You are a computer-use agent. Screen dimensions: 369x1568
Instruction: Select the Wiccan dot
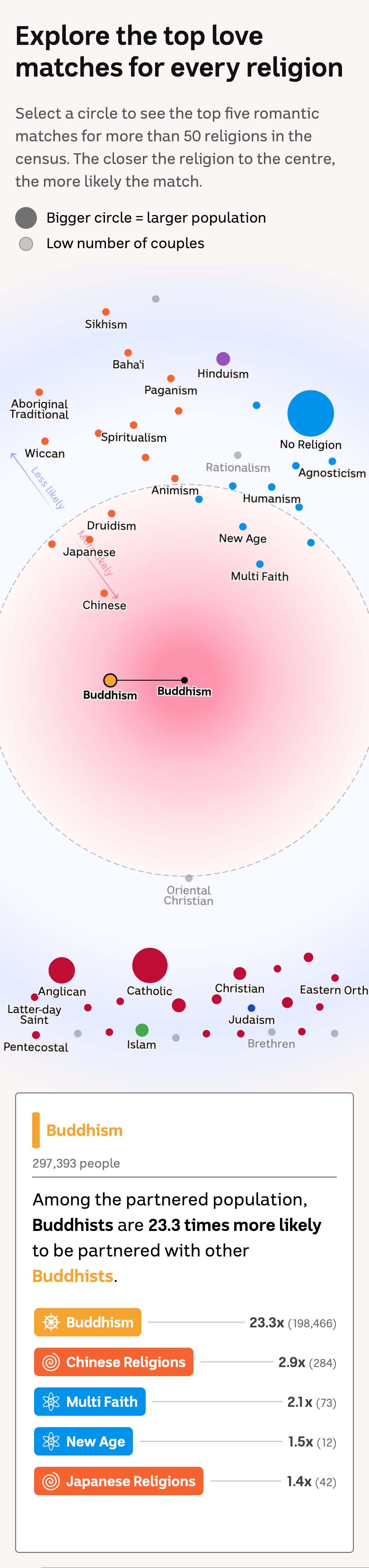pos(45,442)
